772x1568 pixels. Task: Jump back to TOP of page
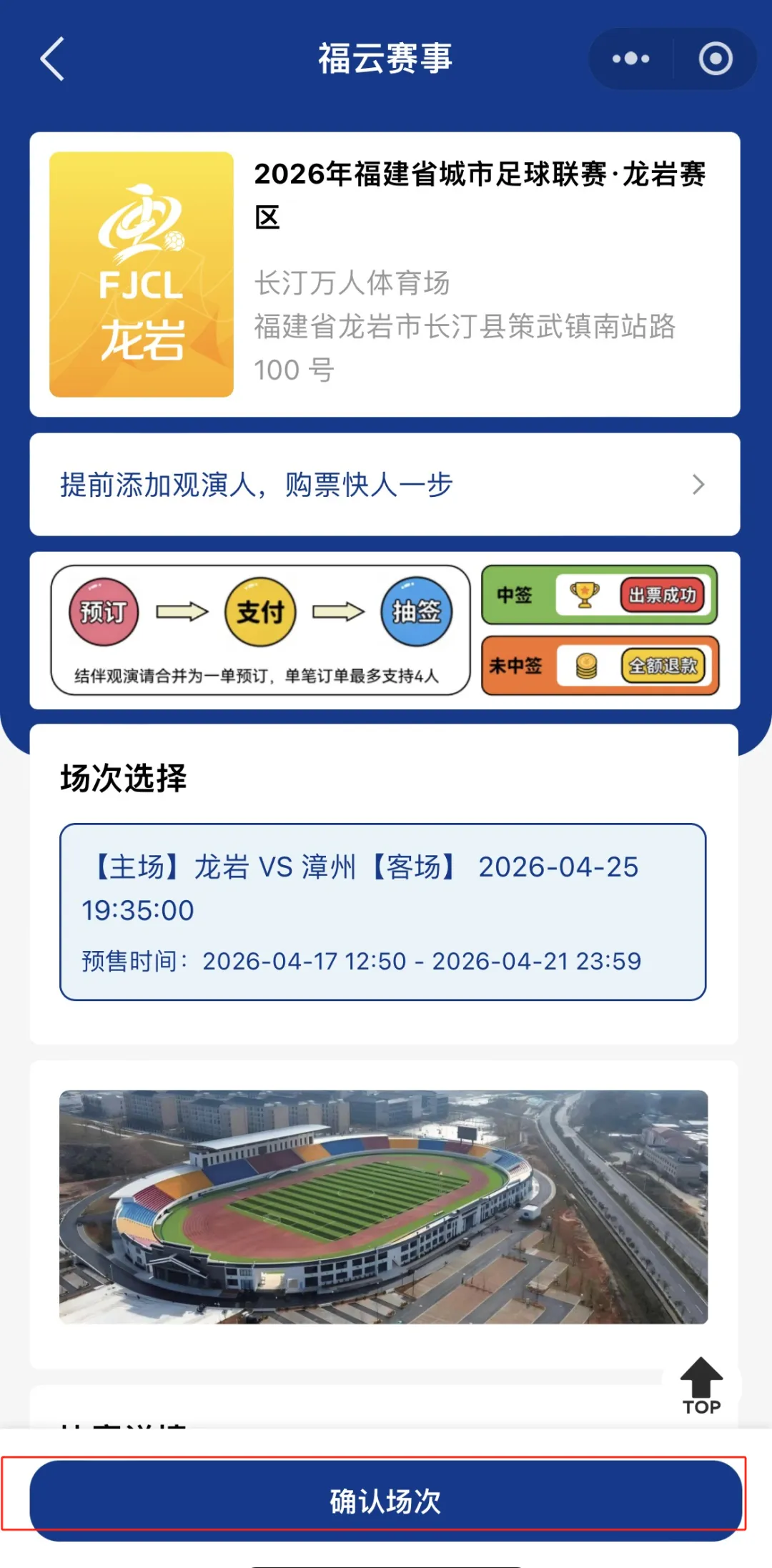tap(701, 1387)
